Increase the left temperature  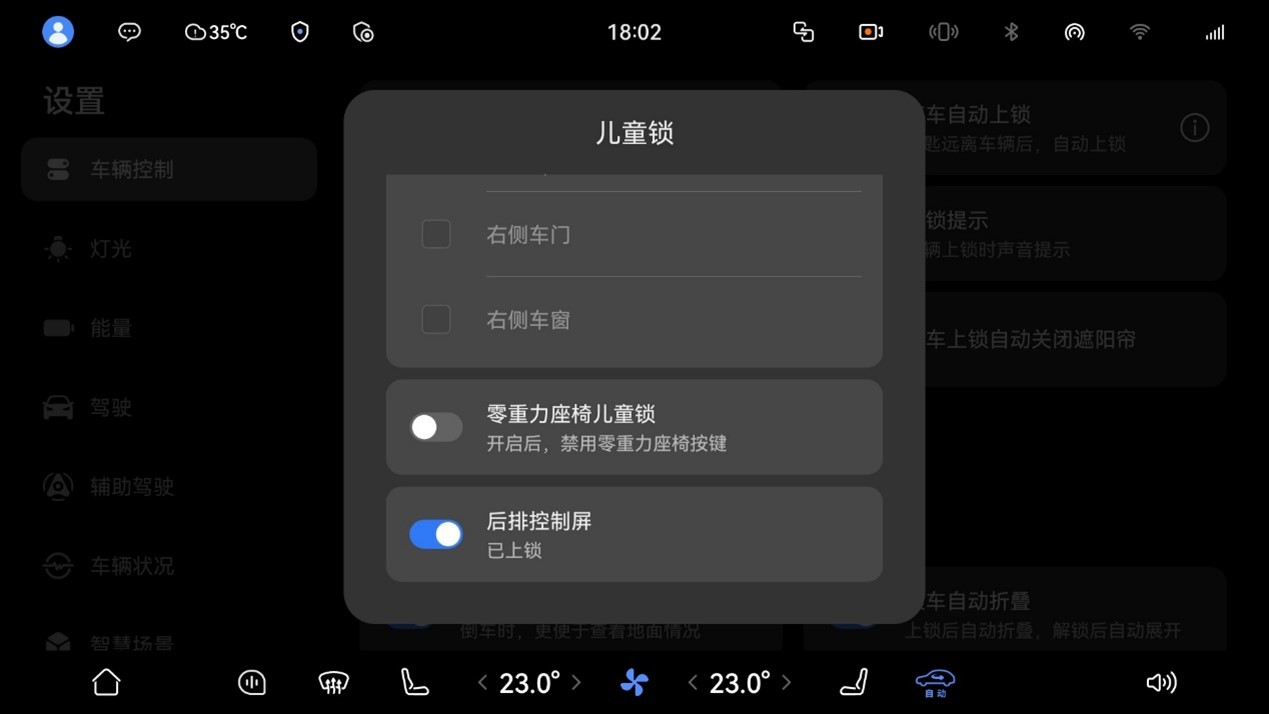click(577, 683)
